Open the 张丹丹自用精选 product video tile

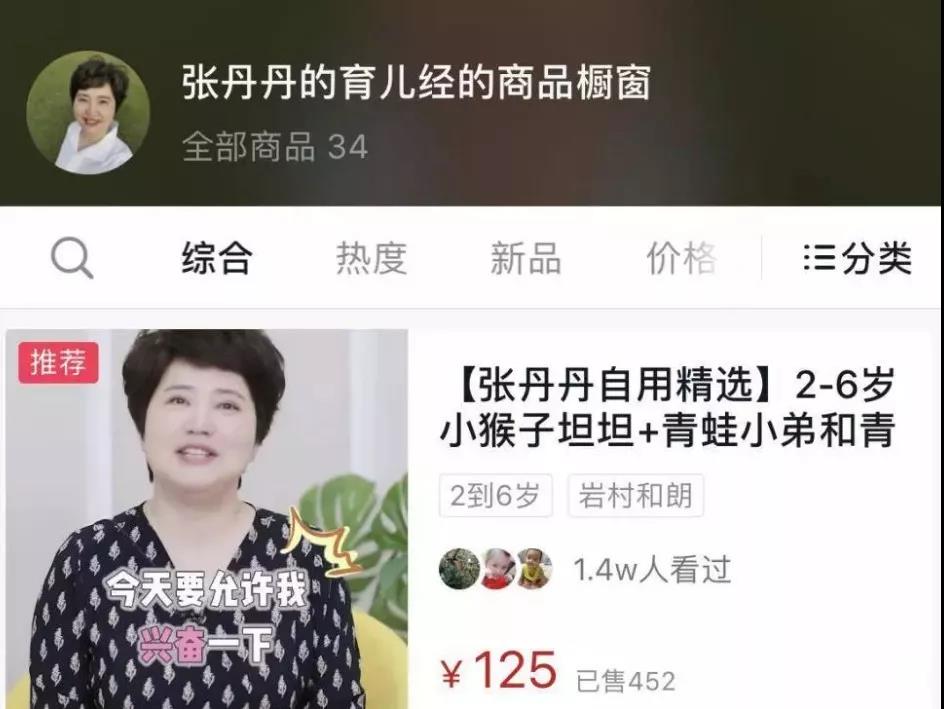(207, 519)
